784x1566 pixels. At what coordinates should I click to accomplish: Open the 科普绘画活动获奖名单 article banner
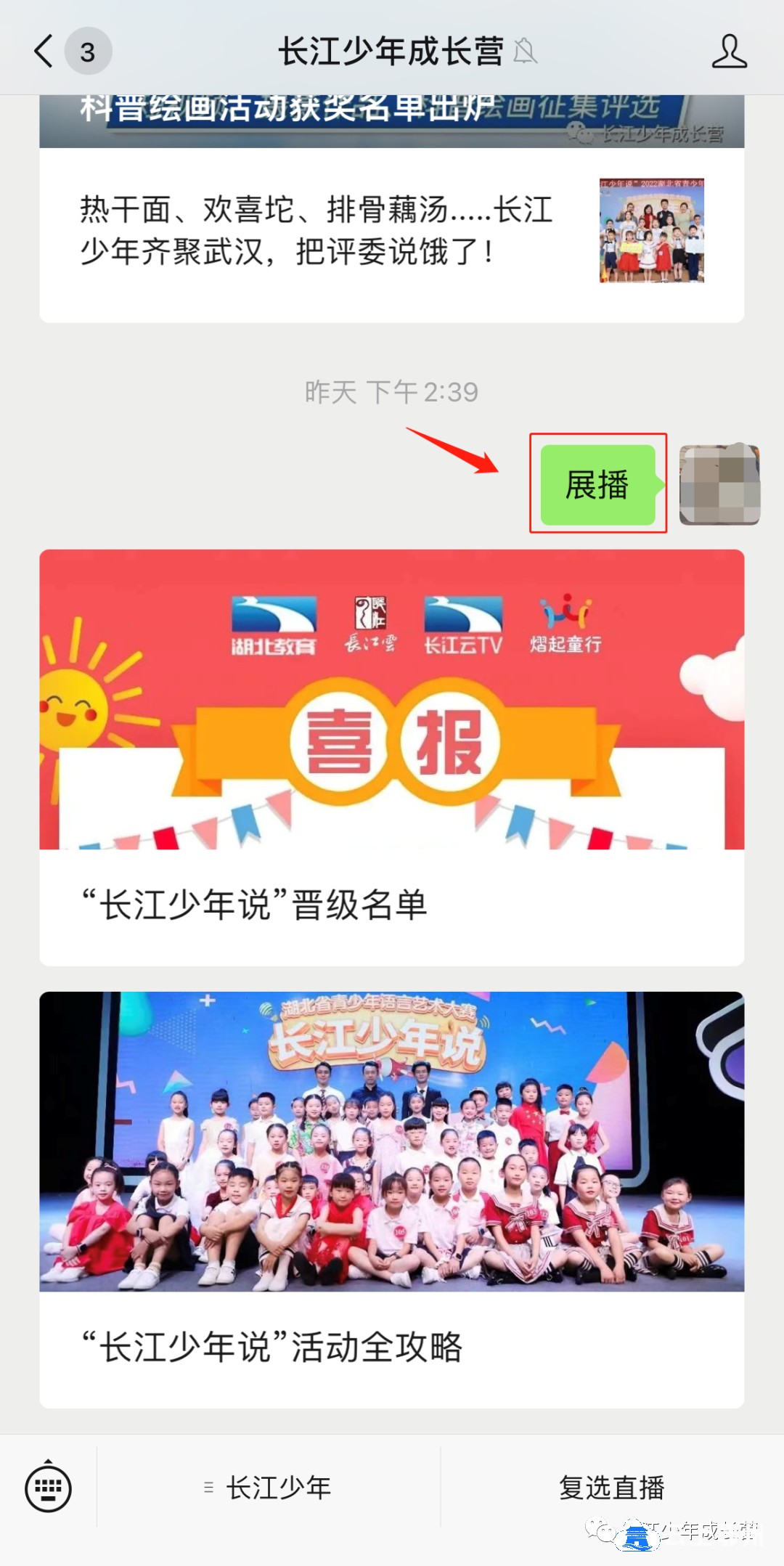(x=392, y=121)
